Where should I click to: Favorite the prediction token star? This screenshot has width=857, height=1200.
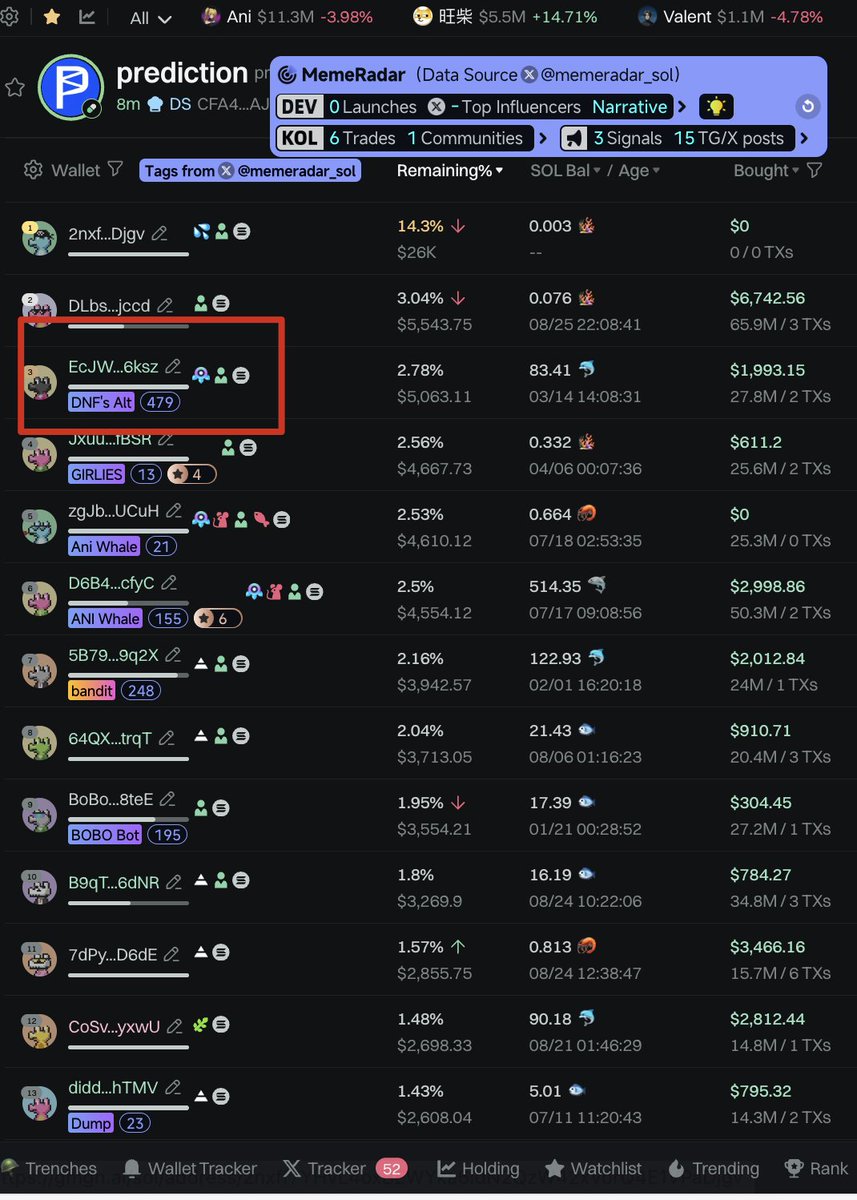pyautogui.click(x=15, y=88)
